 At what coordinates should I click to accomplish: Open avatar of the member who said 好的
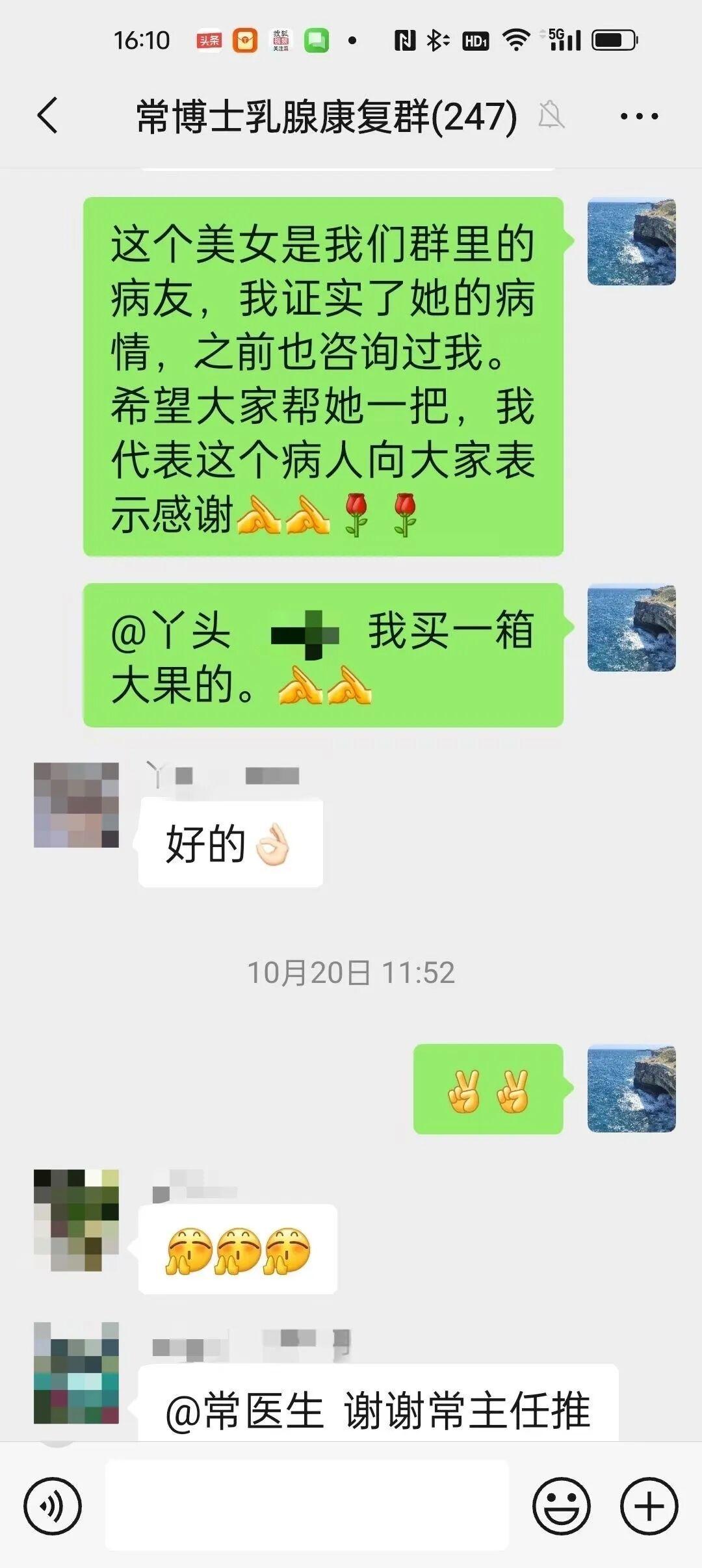76,805
